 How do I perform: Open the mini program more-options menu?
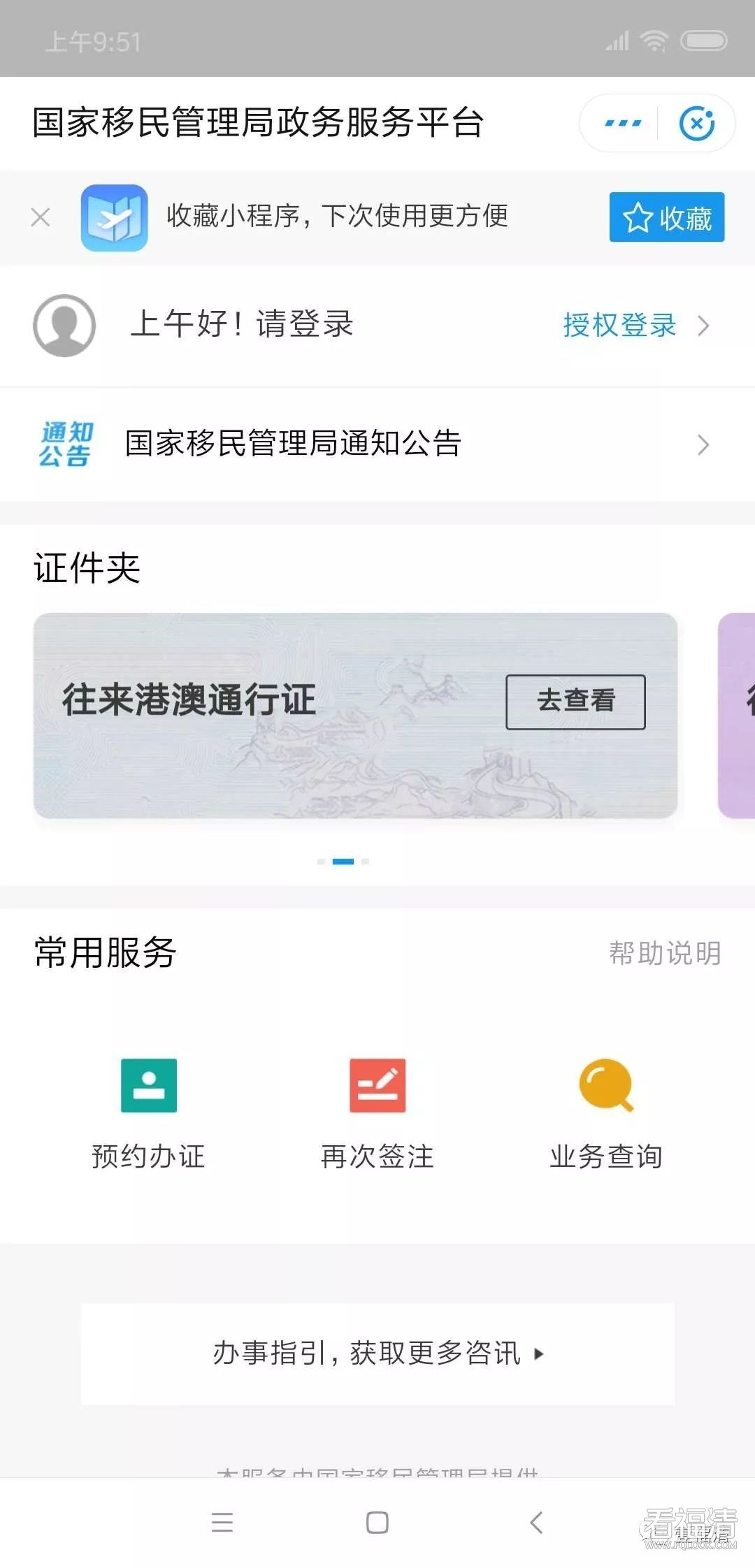622,124
